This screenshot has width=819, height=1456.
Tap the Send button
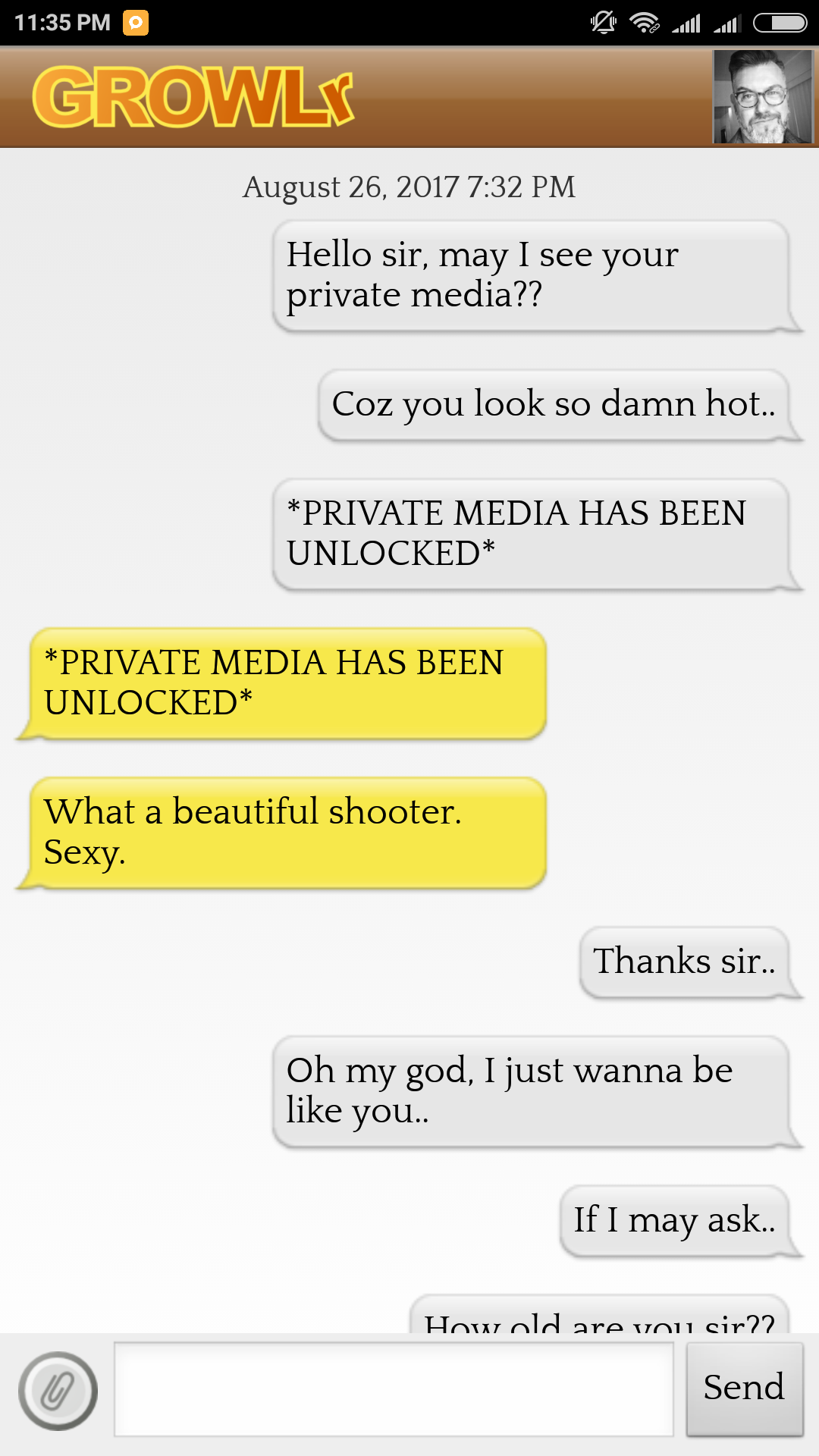[x=744, y=1389]
